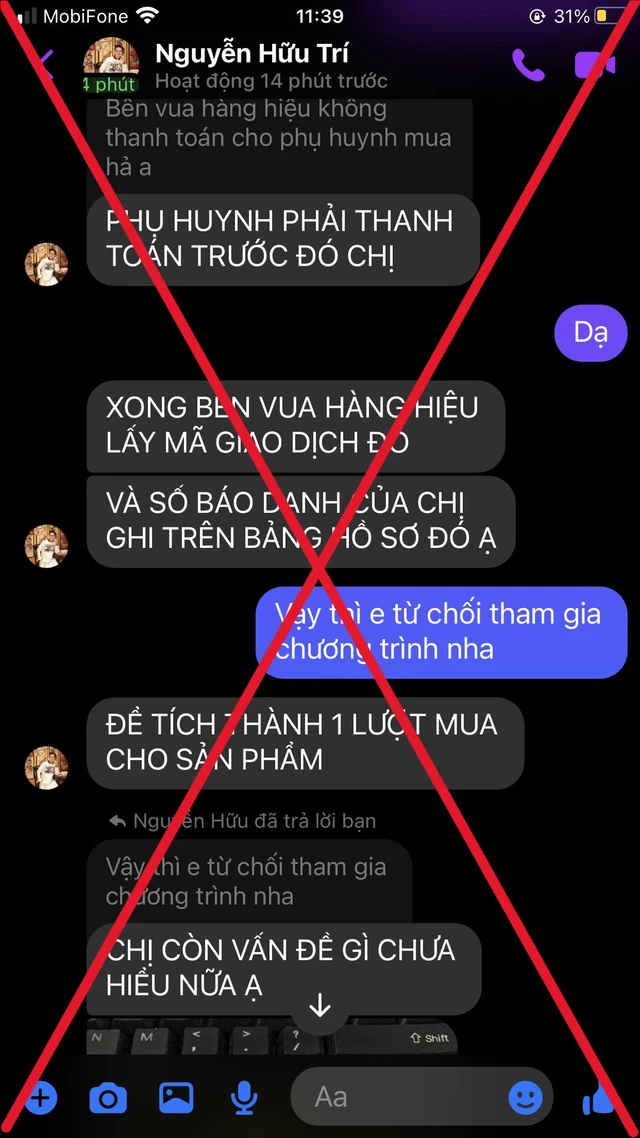Screen dimensions: 640x1138
Task: Open the camera to take a photo
Action: [x=108, y=1099]
